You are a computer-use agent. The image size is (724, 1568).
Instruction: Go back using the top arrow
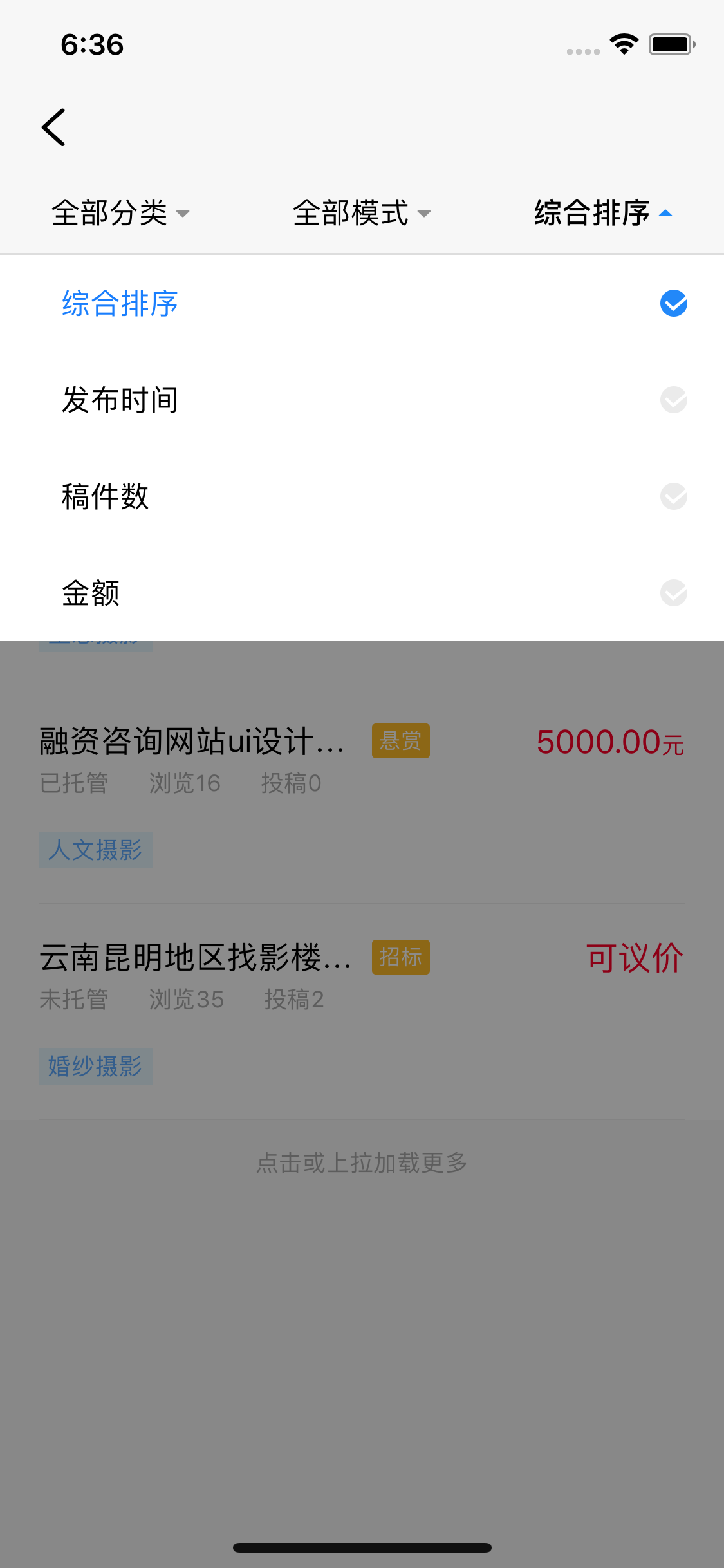pos(54,127)
